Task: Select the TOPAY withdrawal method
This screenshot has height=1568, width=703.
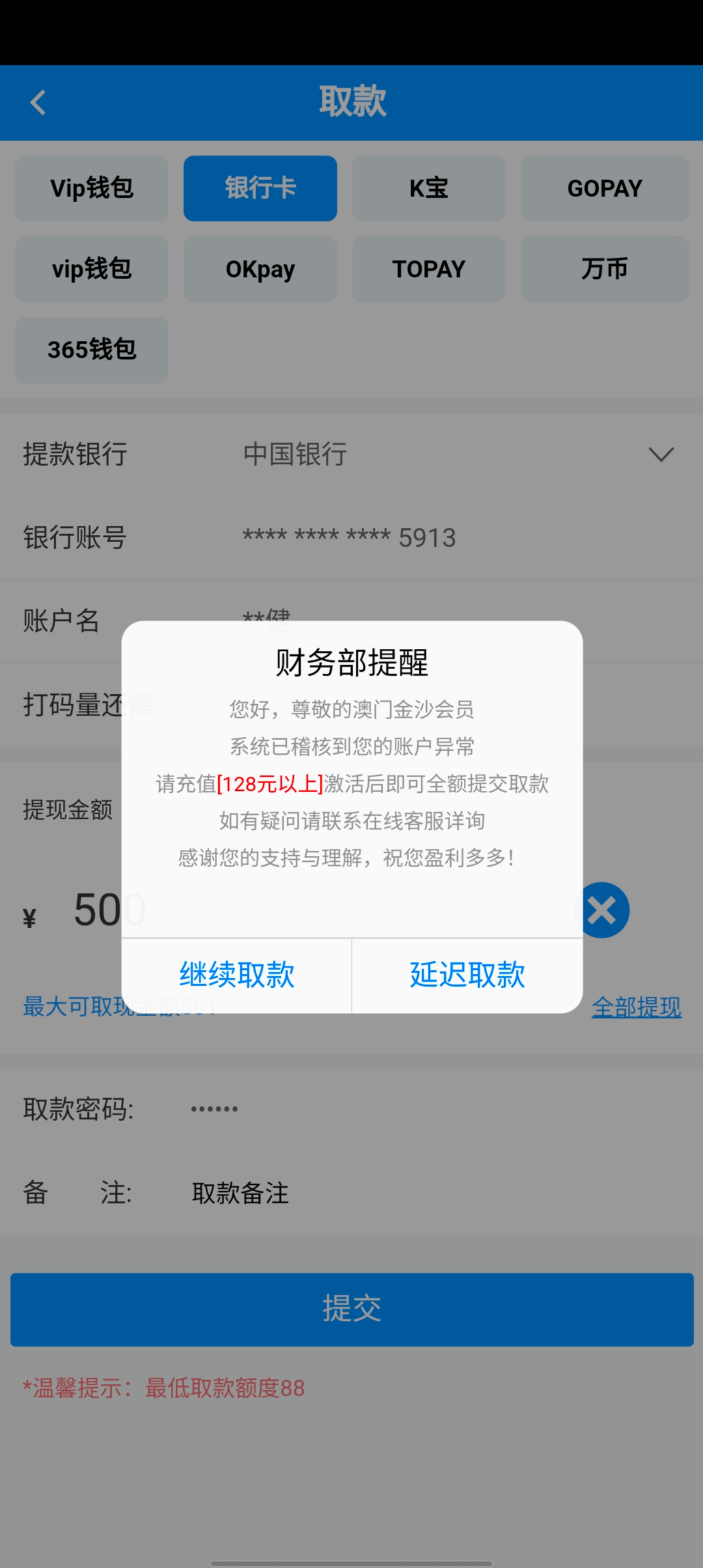Action: point(429,269)
